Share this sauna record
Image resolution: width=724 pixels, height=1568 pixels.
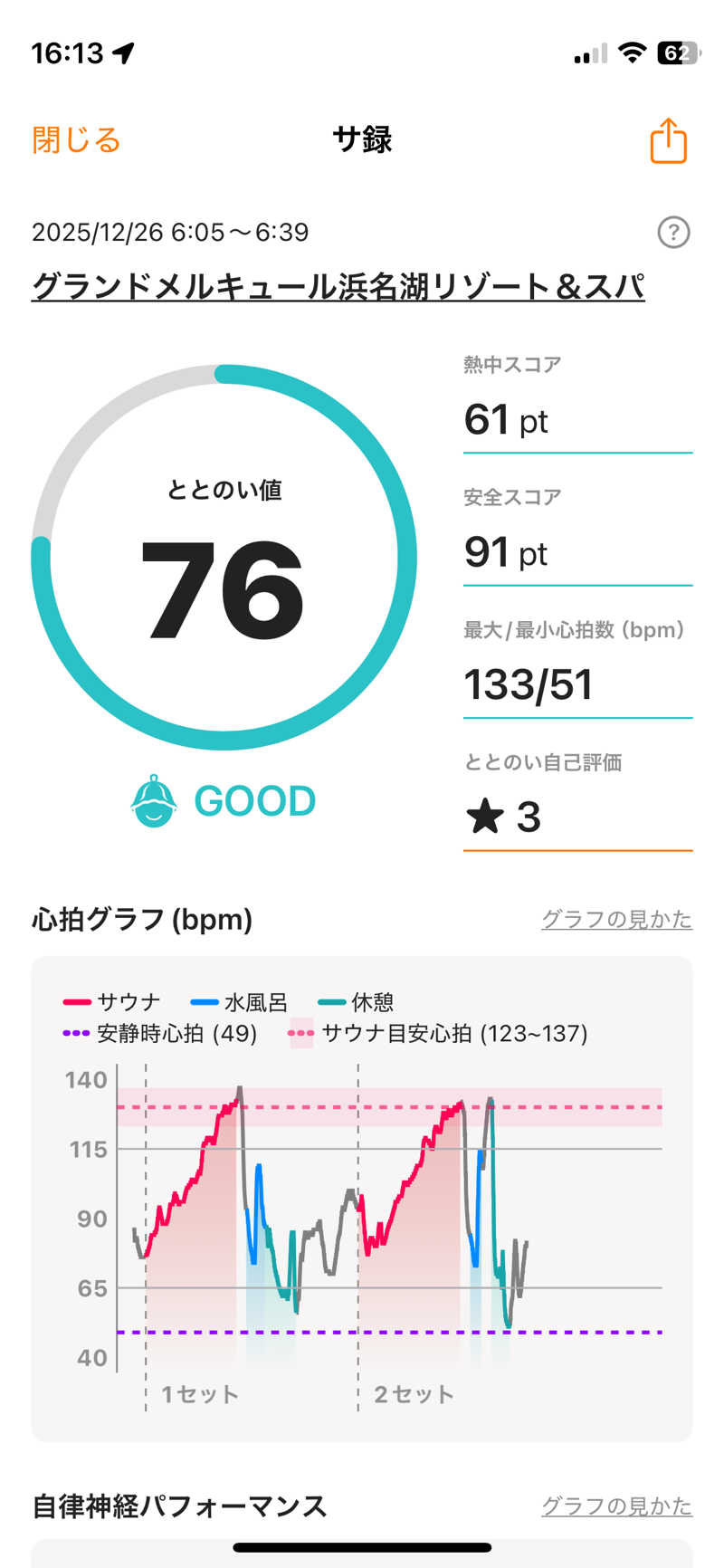tap(669, 141)
